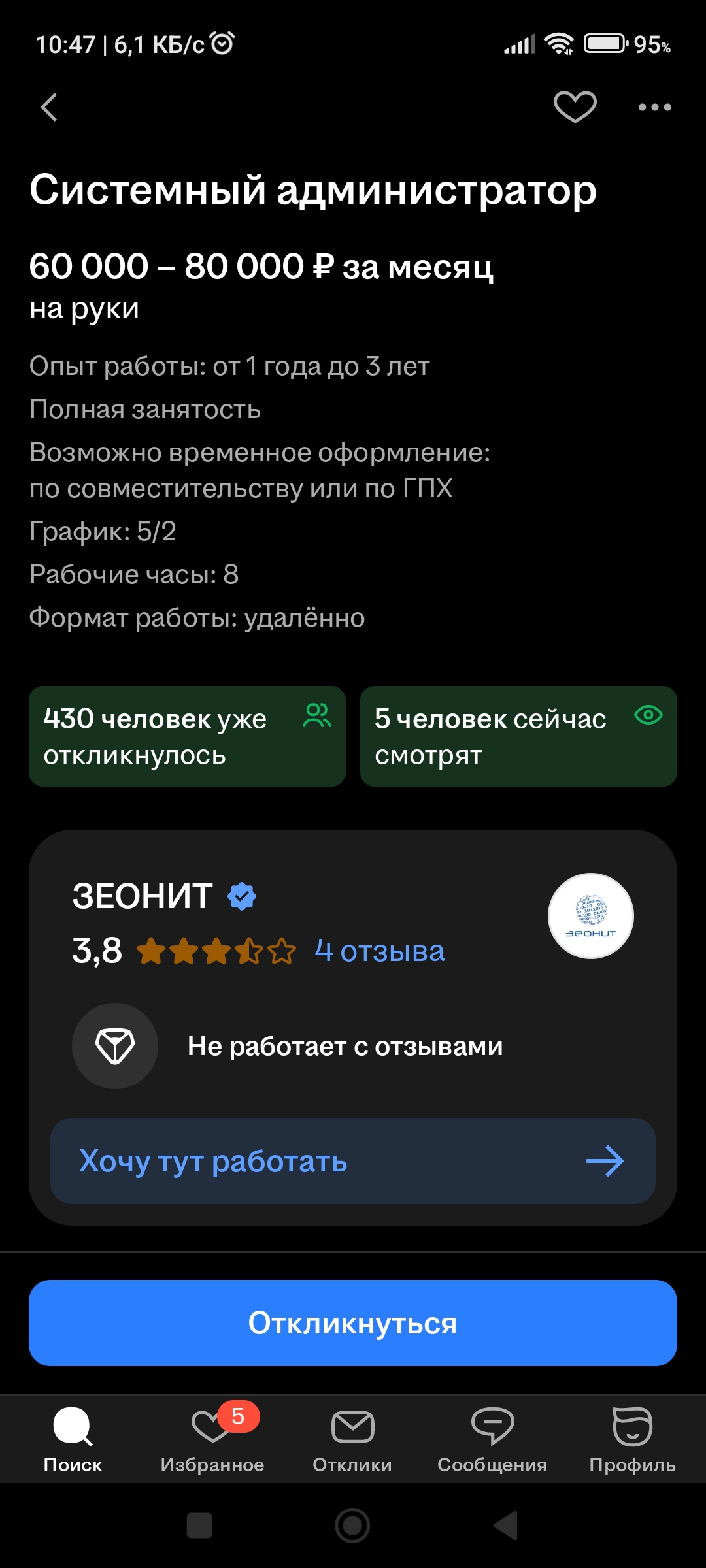Tap the system home button
The width and height of the screenshot is (706, 1568).
point(352,1526)
